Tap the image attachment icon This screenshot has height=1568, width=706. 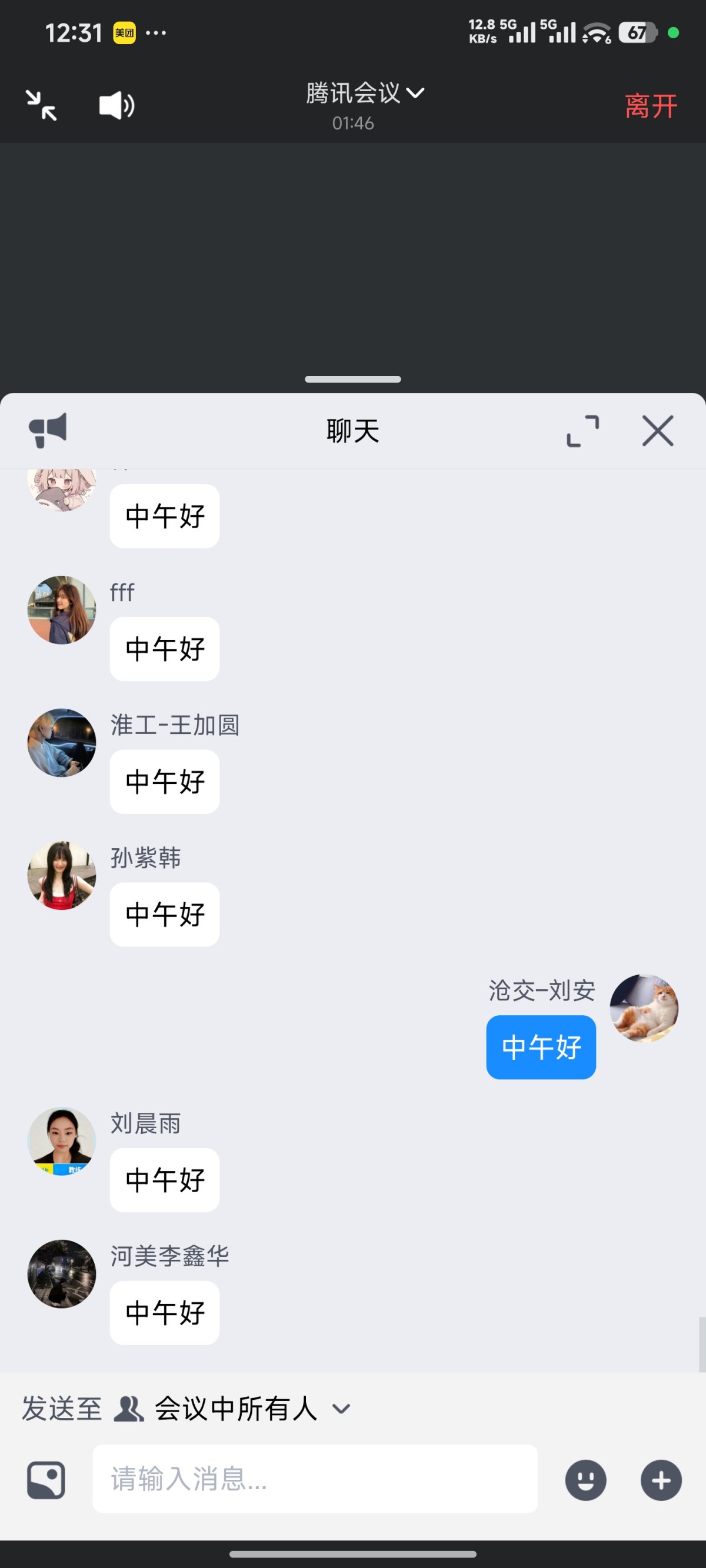46,1480
